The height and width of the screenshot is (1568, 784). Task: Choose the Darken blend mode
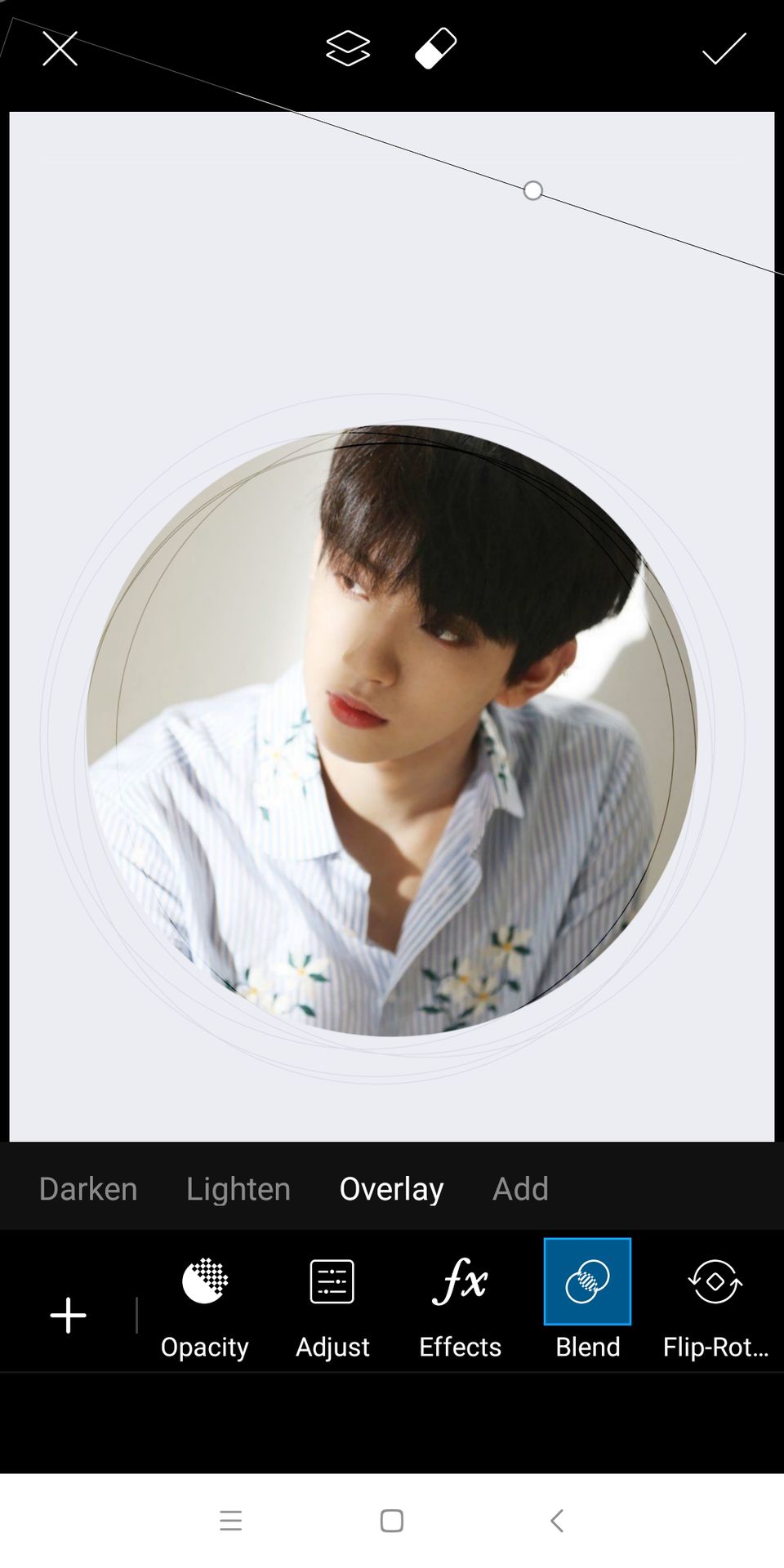point(88,1189)
